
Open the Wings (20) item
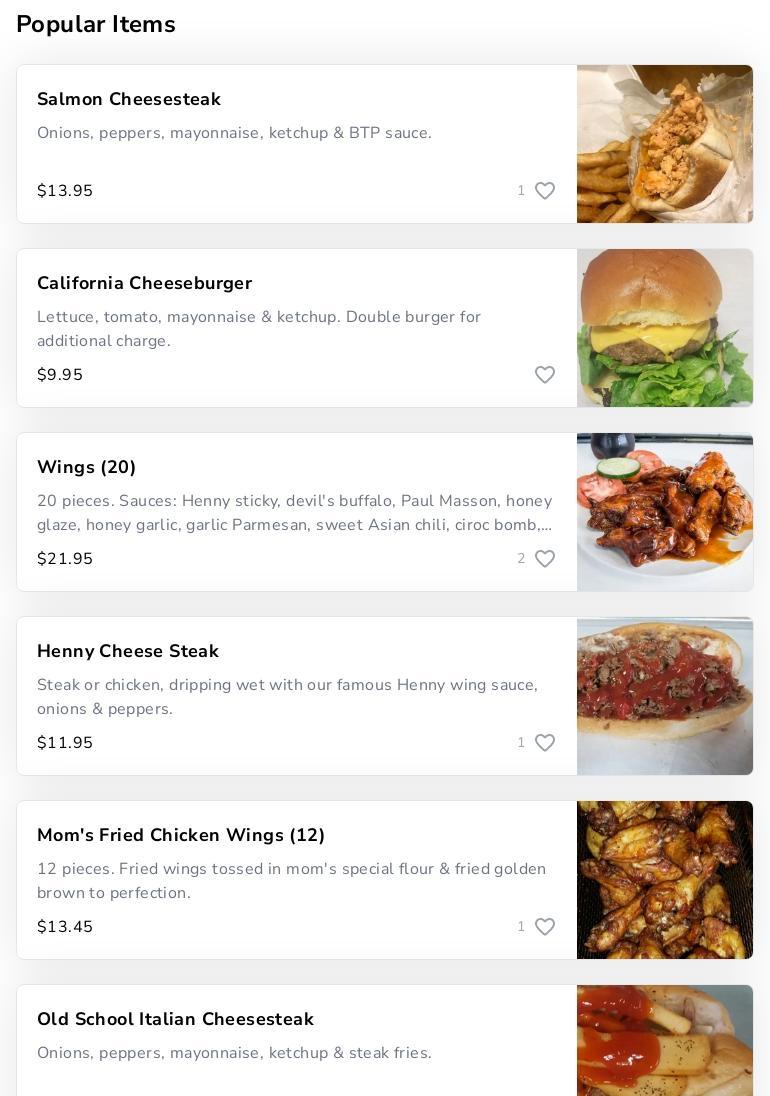pyautogui.click(x=87, y=467)
